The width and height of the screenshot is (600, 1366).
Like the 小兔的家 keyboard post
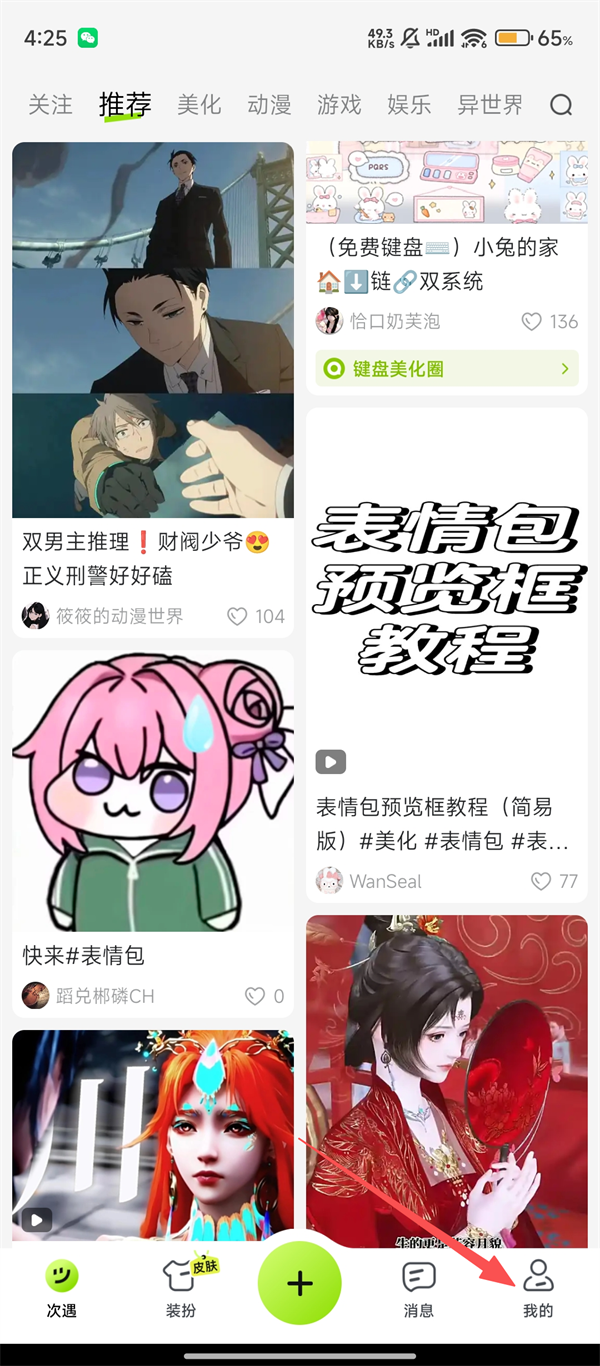click(532, 321)
